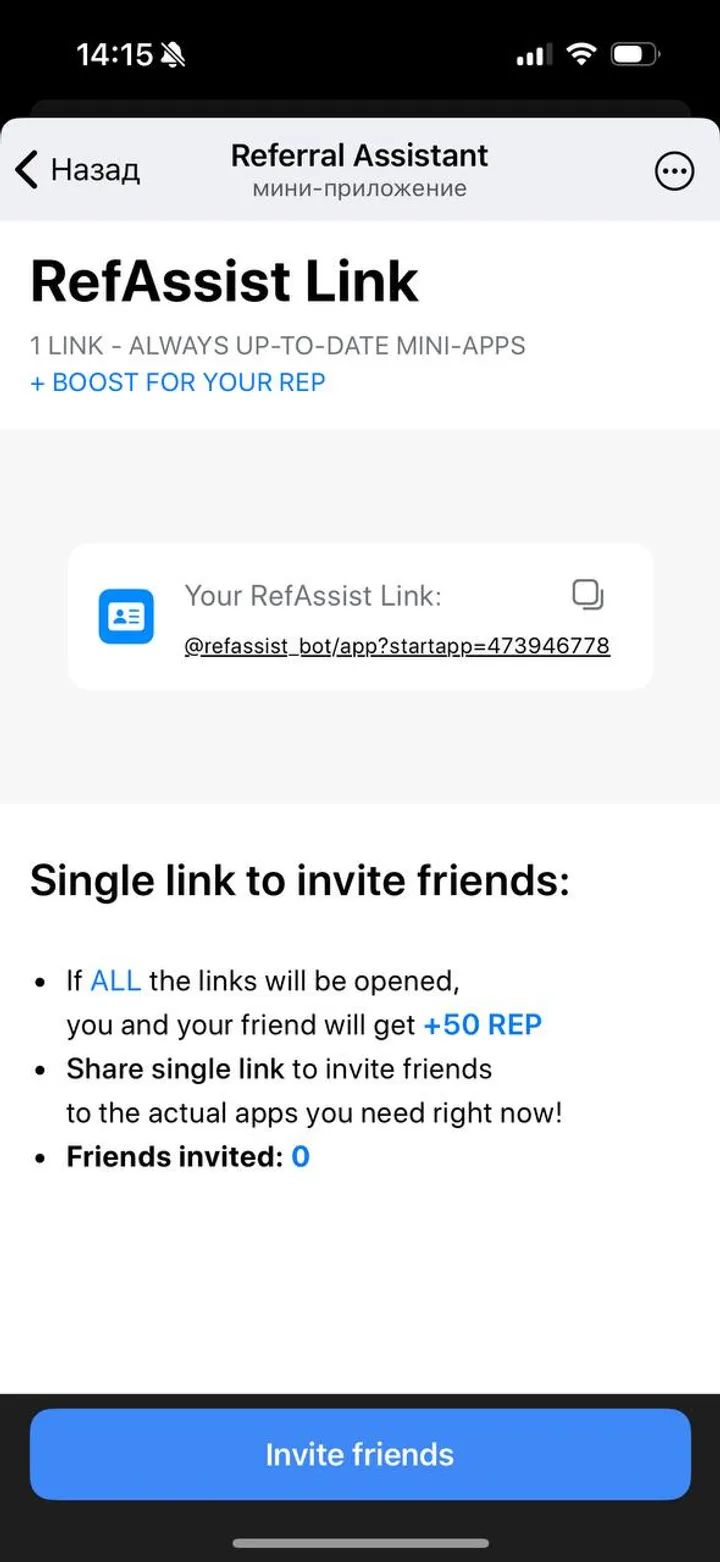Screen dimensions: 720x1562
Task: Tap the мини-приложение subtitle
Action: 360,188
